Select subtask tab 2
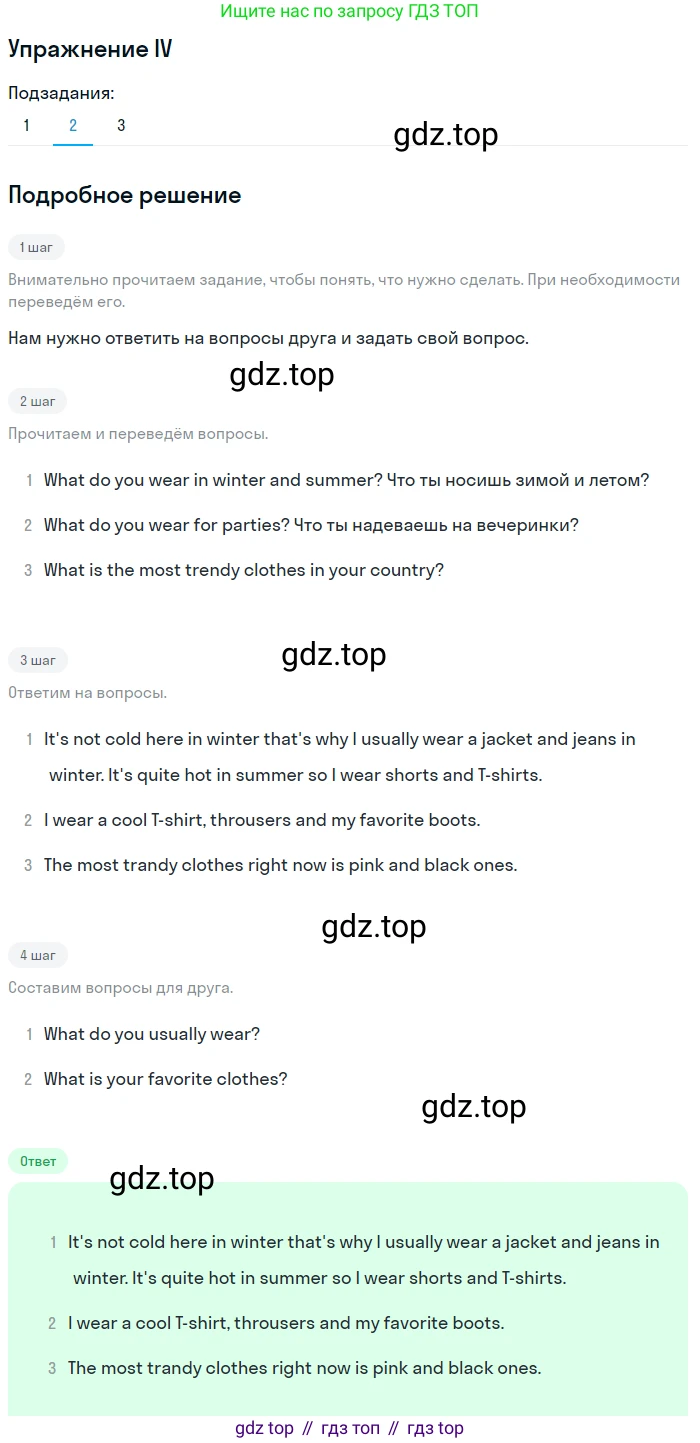 (x=73, y=126)
